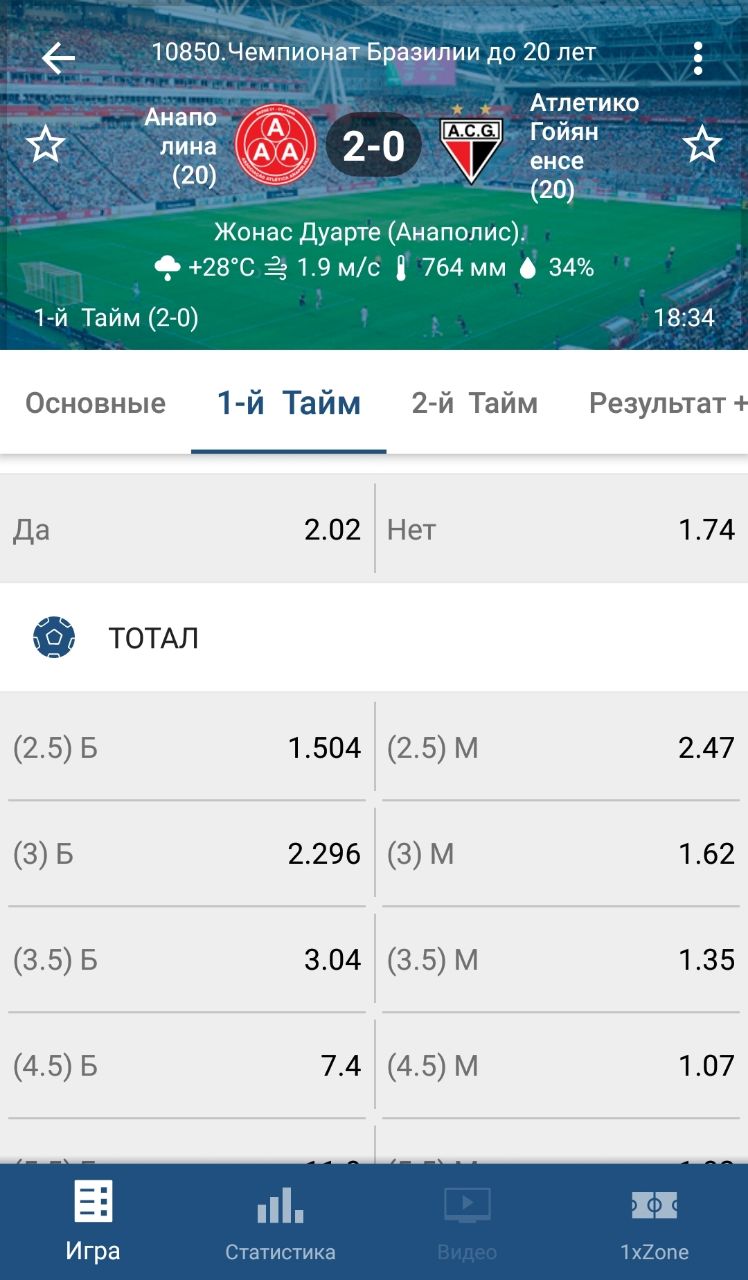The width and height of the screenshot is (748, 1280).
Task: Pick total (3) М odds 1.62
Action: pos(561,853)
